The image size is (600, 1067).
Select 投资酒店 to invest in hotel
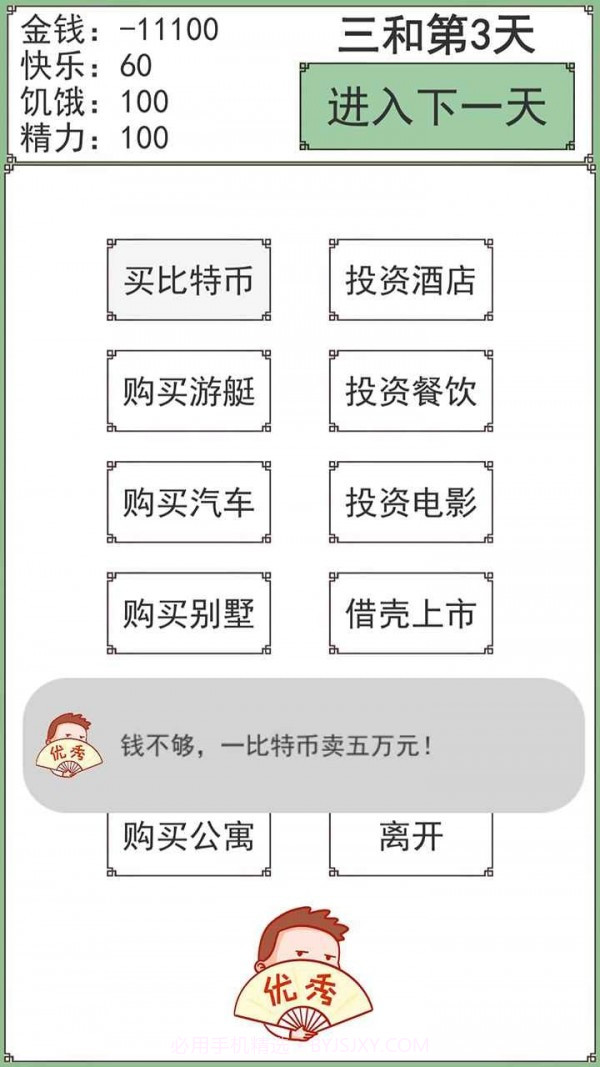point(411,280)
